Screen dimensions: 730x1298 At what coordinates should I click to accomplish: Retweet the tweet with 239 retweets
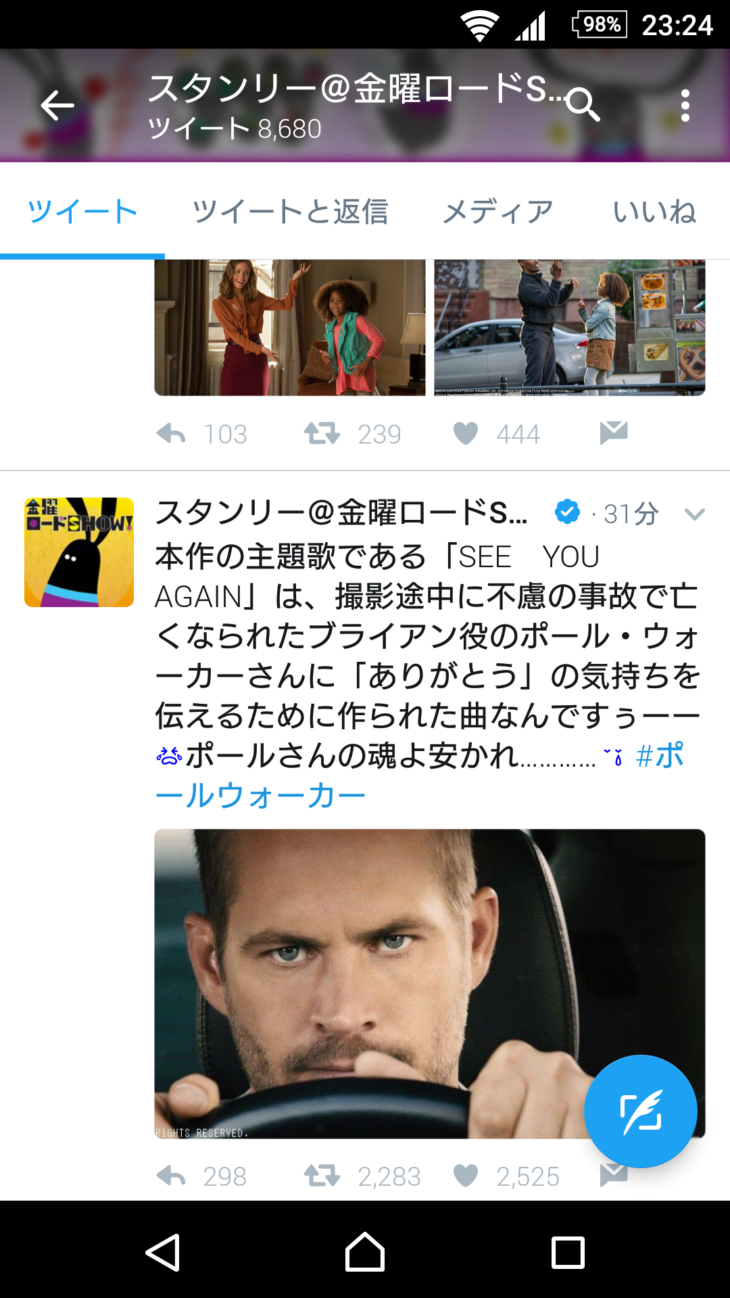[x=321, y=433]
